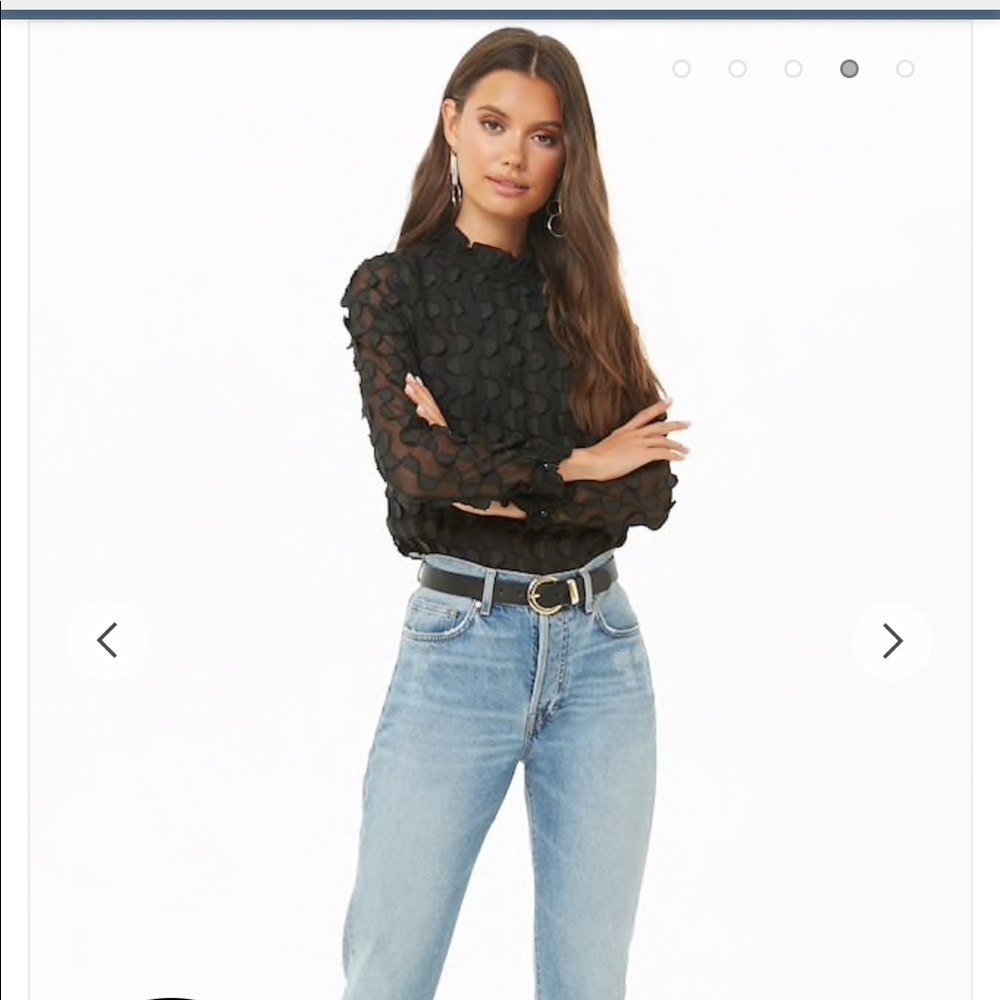Jump to the fifth photo indicator dot

point(905,69)
